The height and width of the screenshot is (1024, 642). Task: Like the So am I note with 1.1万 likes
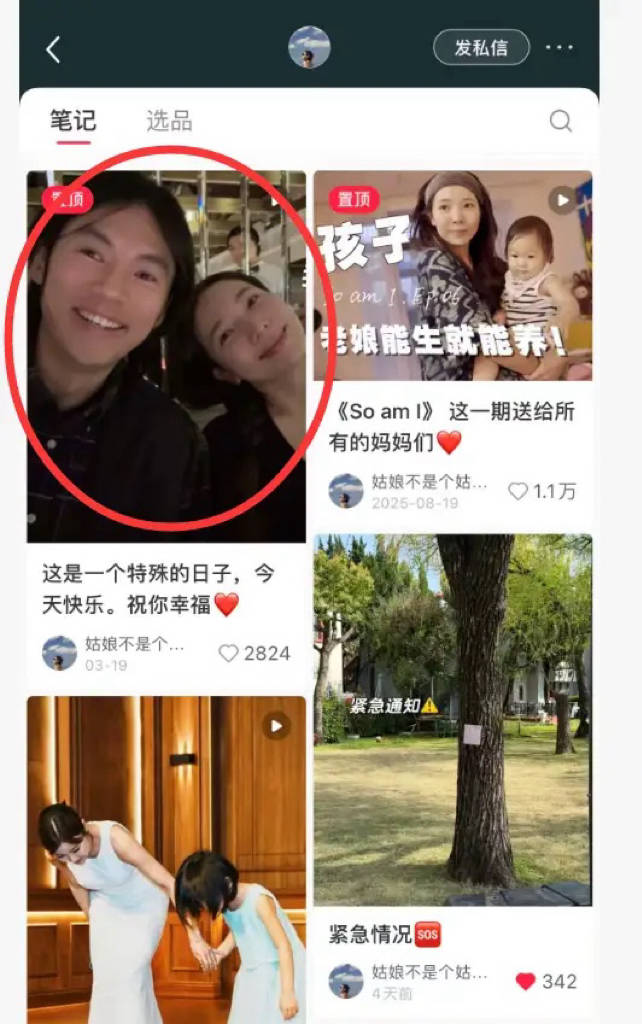[x=518, y=491]
